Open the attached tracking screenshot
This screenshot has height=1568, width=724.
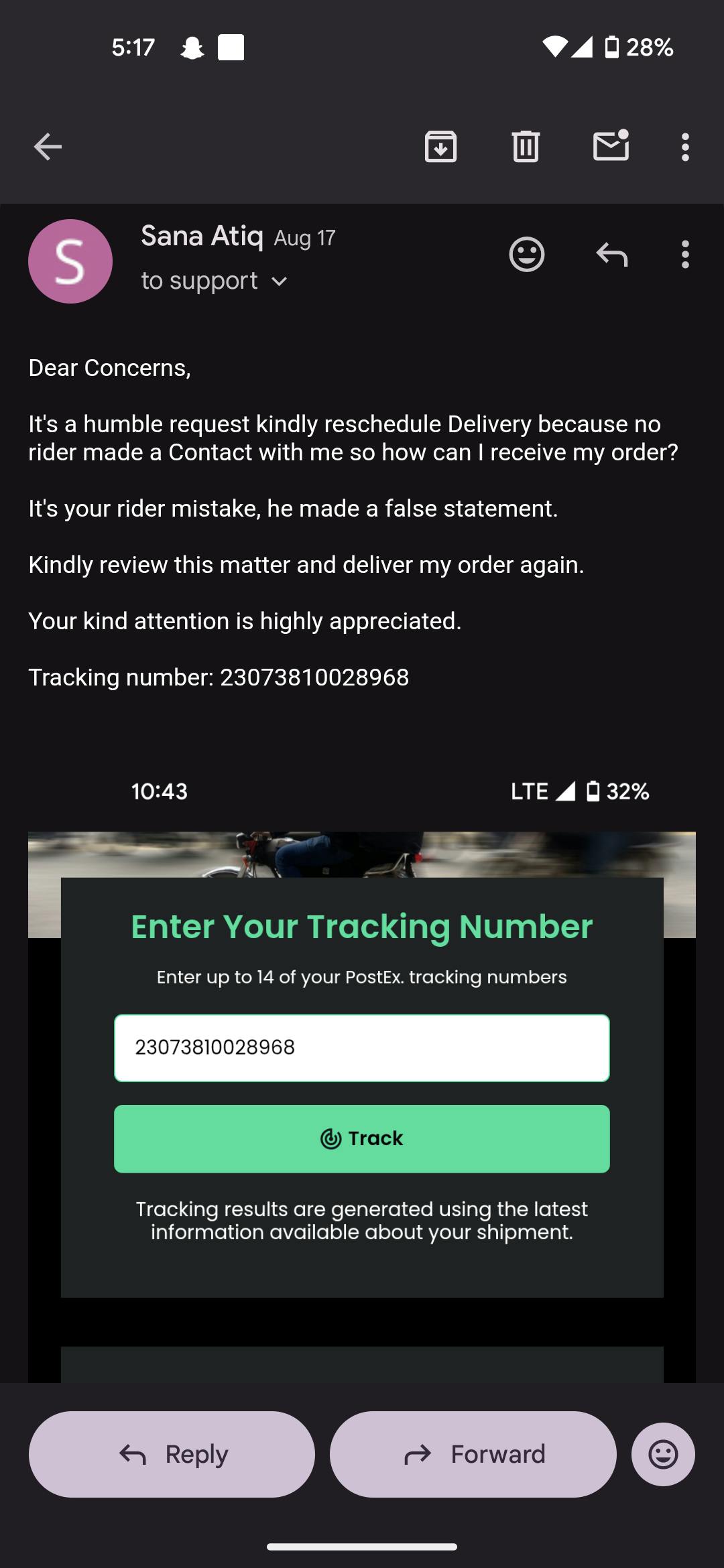pos(362,1072)
